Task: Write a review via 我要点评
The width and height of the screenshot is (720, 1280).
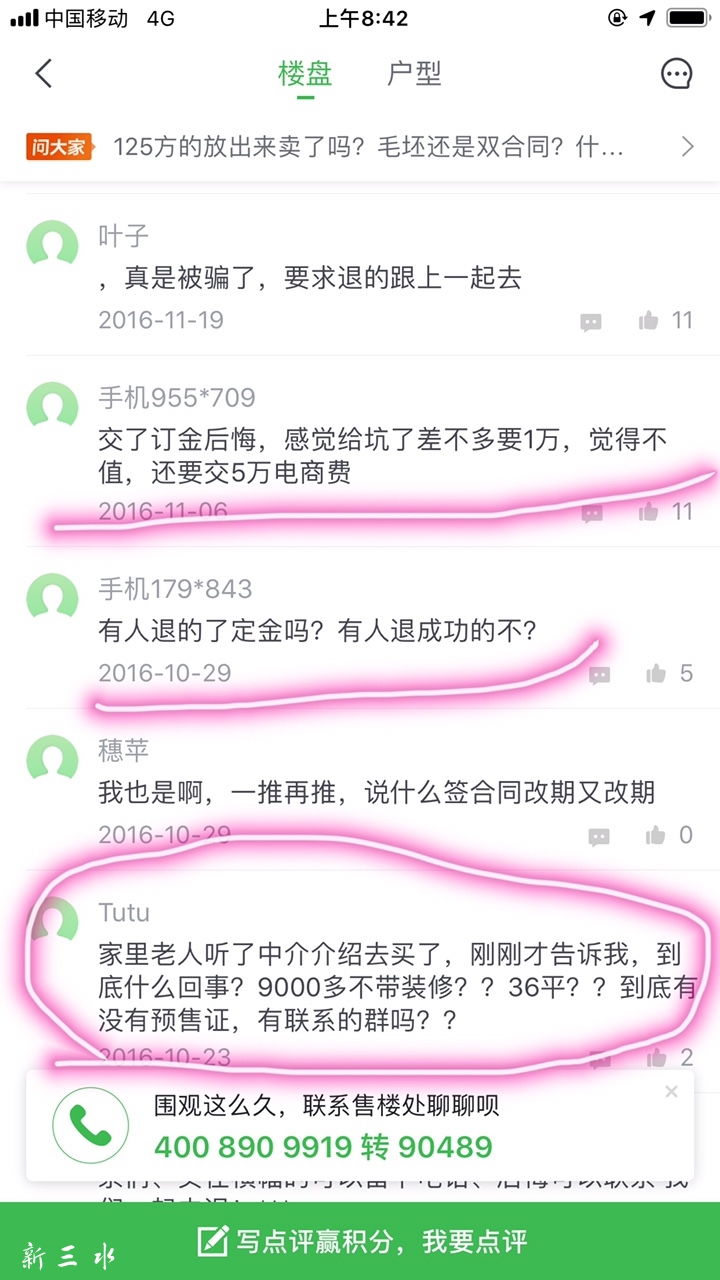Action: coord(360,1242)
